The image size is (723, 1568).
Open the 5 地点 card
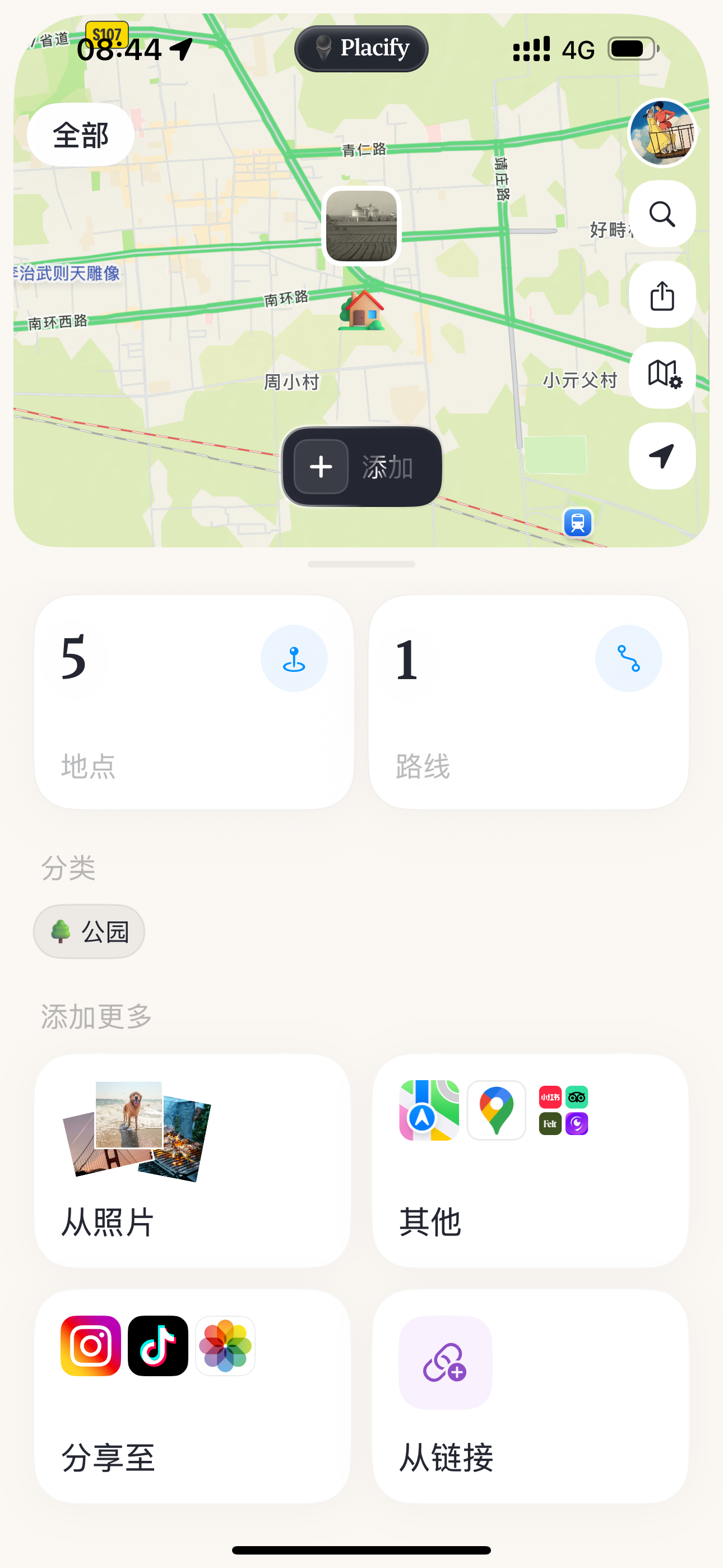coord(194,702)
